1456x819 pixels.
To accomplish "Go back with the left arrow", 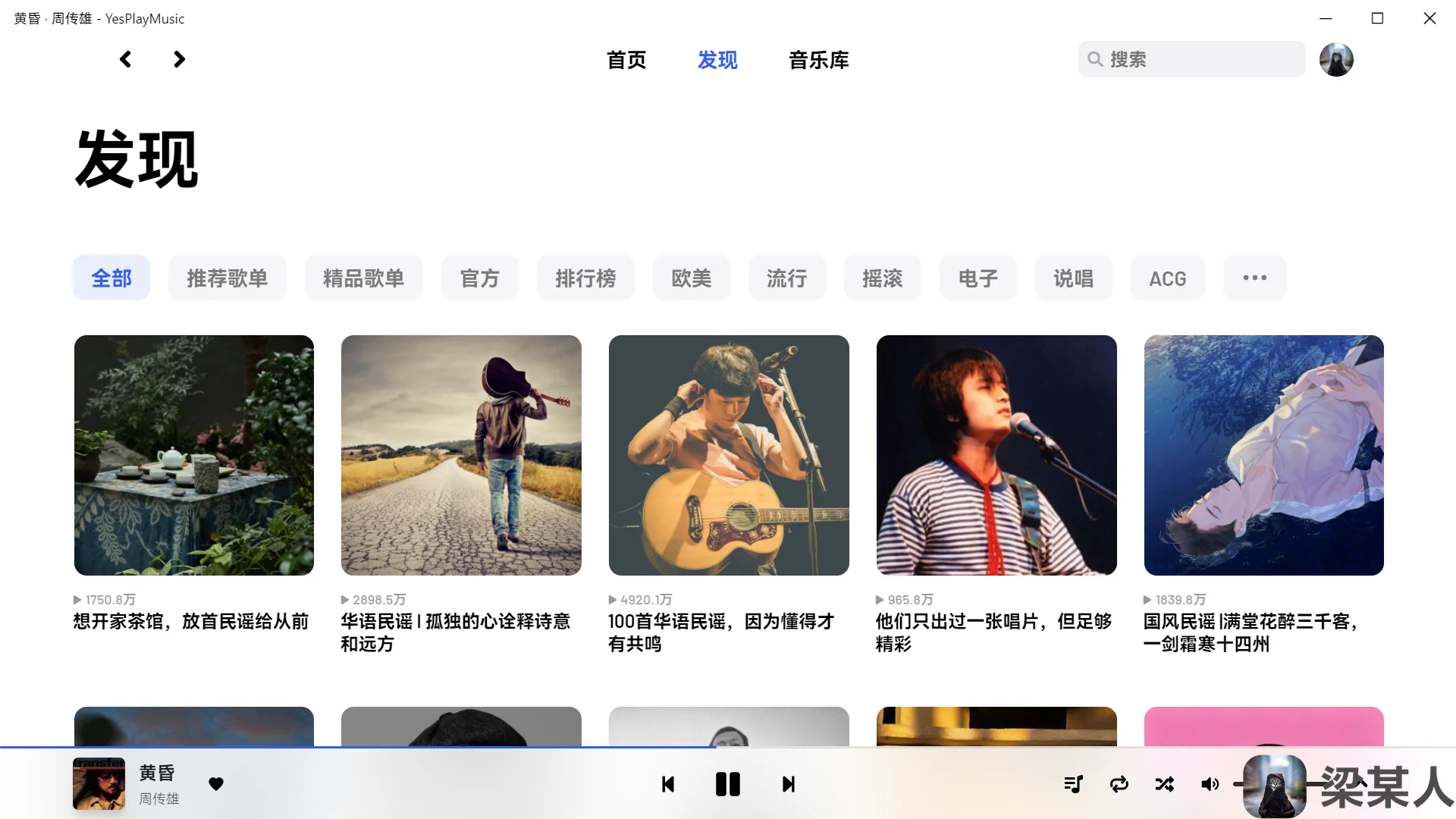I will click(x=126, y=59).
